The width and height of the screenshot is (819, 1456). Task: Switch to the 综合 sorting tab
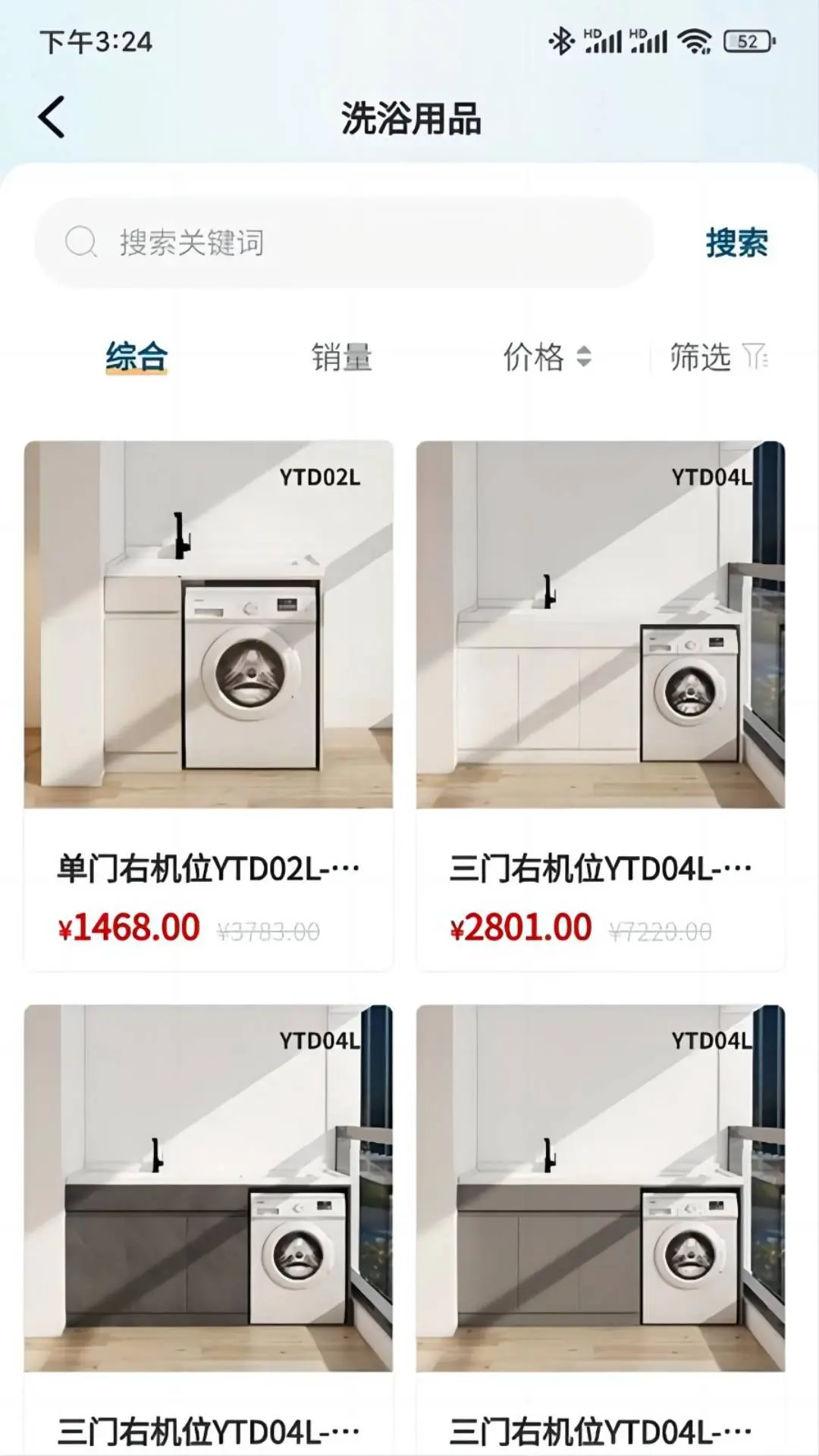pos(136,356)
